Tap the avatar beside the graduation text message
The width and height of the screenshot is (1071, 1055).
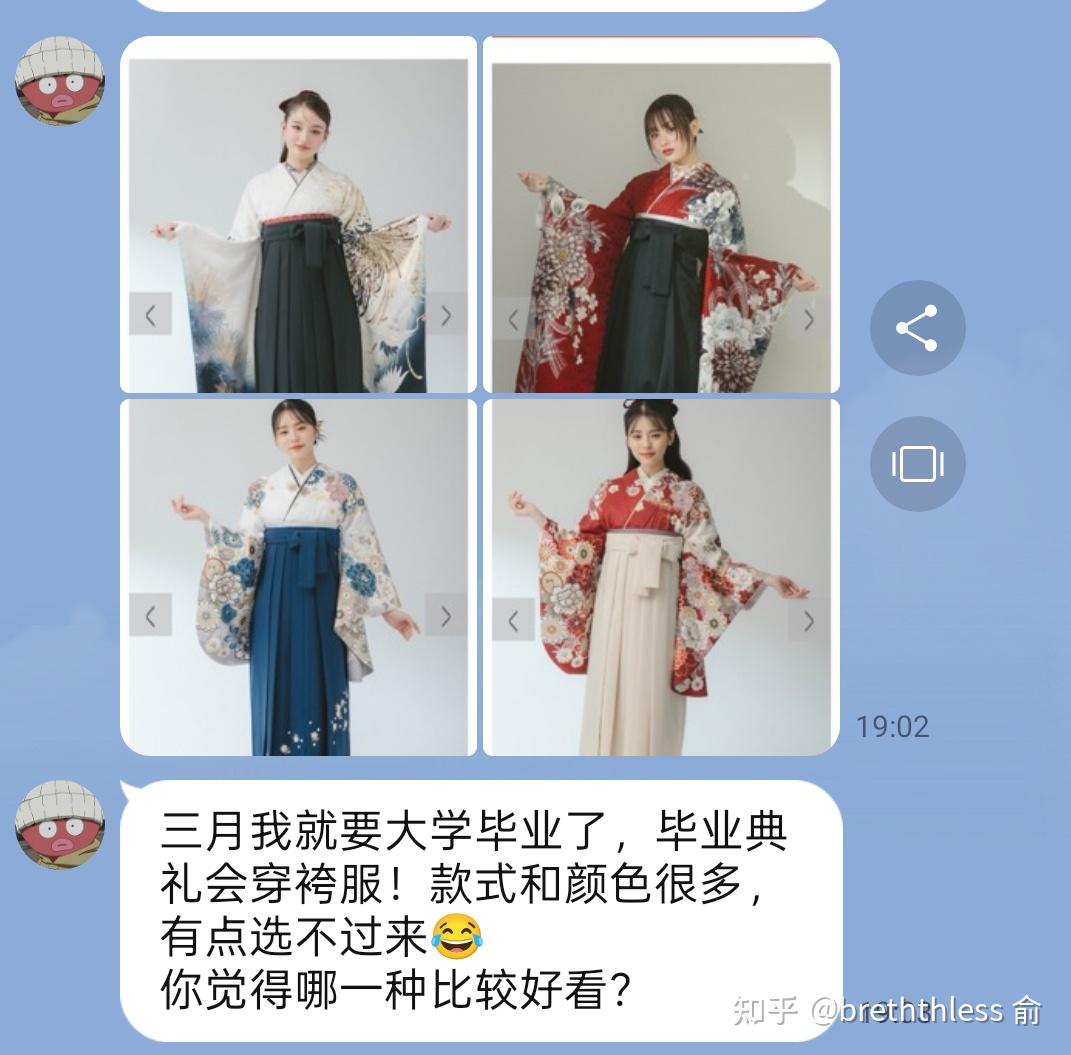coord(59,824)
